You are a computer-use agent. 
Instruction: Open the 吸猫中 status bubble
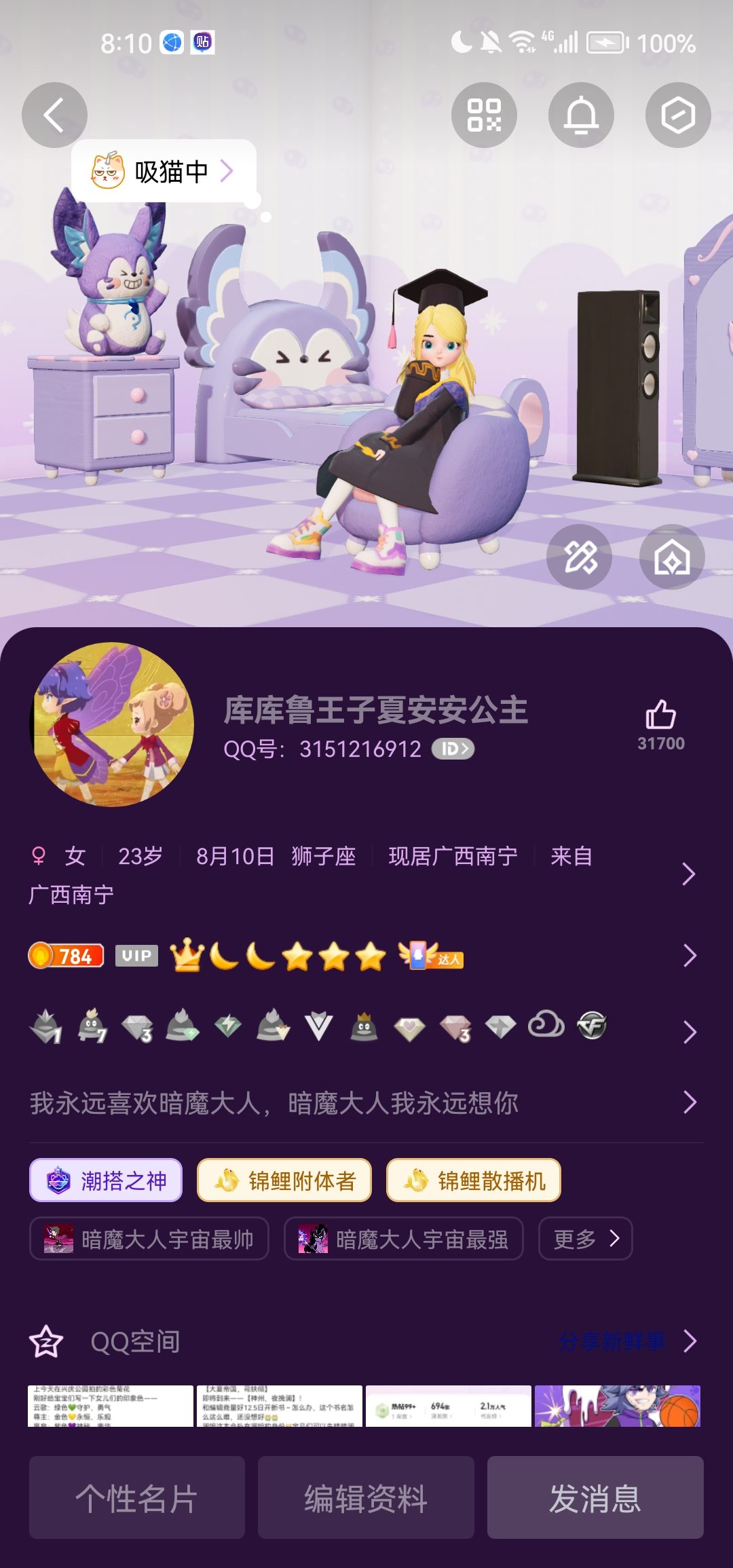[x=164, y=171]
